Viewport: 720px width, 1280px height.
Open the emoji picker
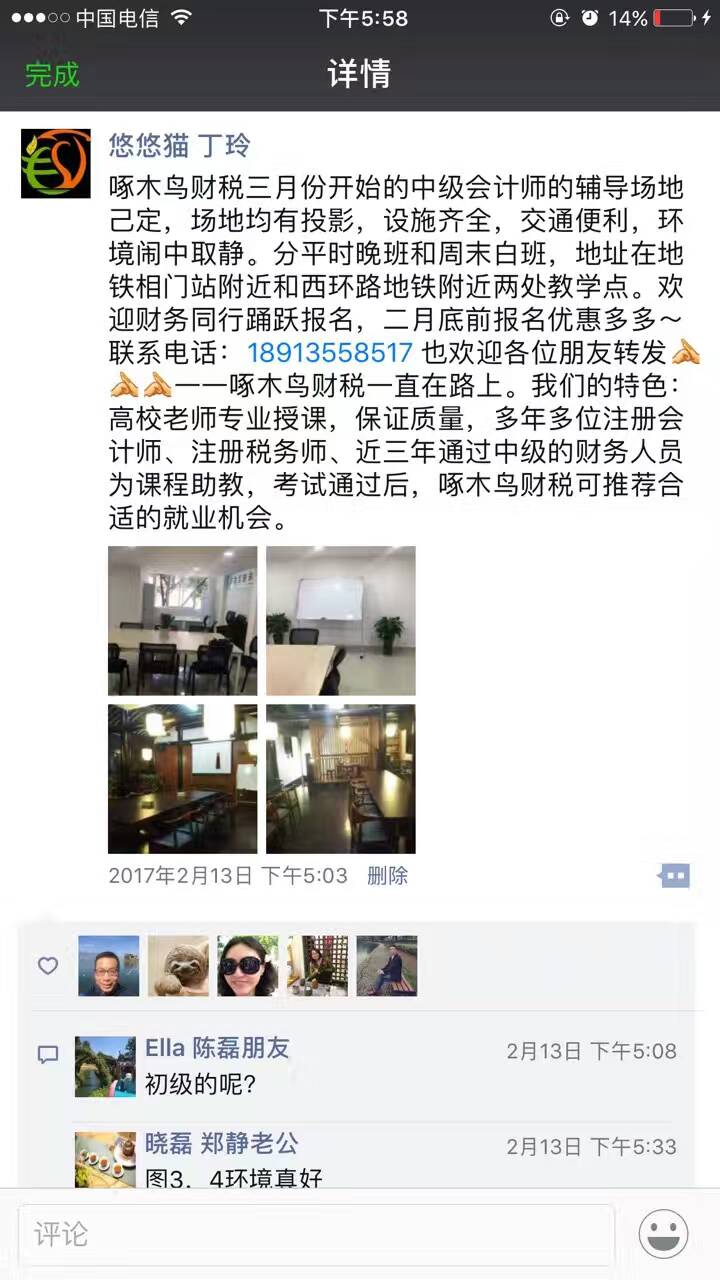663,1234
